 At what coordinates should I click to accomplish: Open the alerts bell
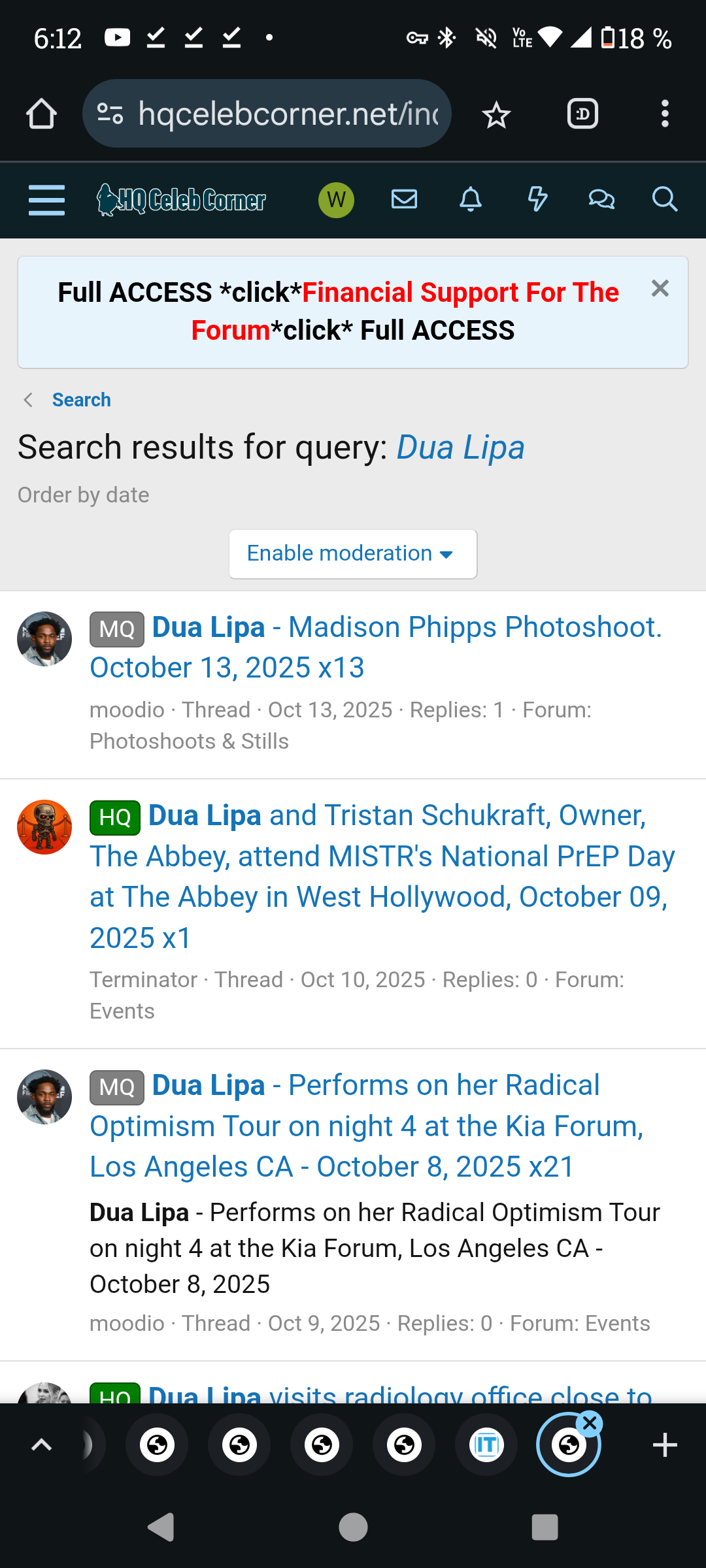click(x=471, y=199)
